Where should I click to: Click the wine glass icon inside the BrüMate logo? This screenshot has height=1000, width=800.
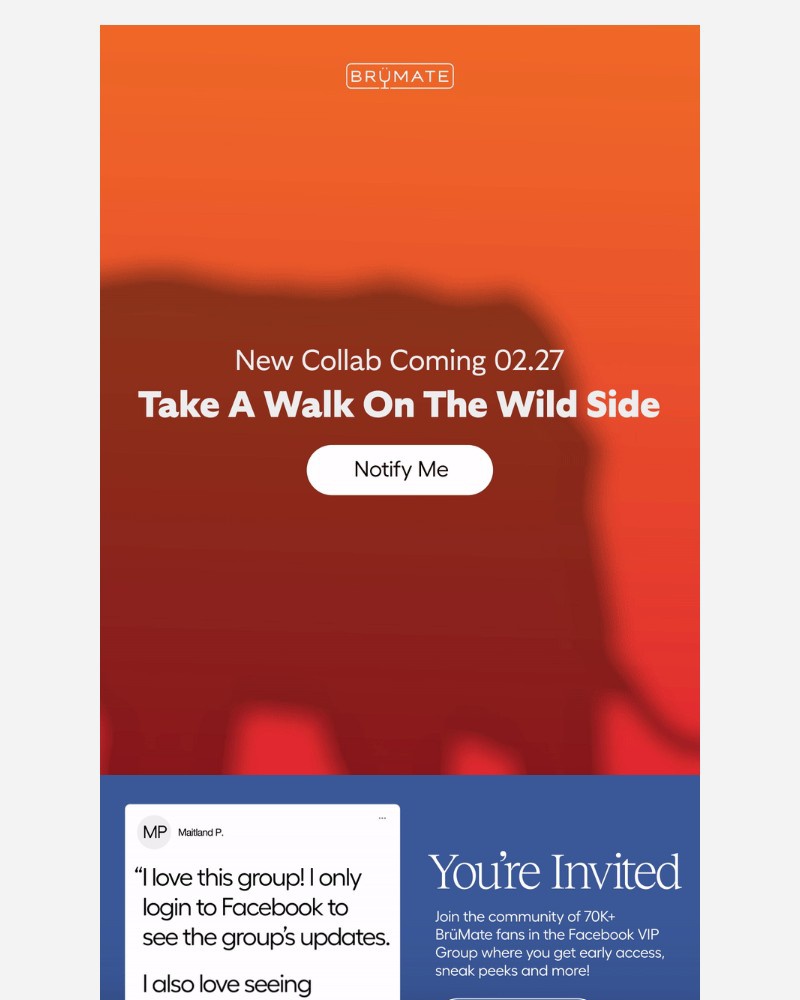tap(384, 81)
